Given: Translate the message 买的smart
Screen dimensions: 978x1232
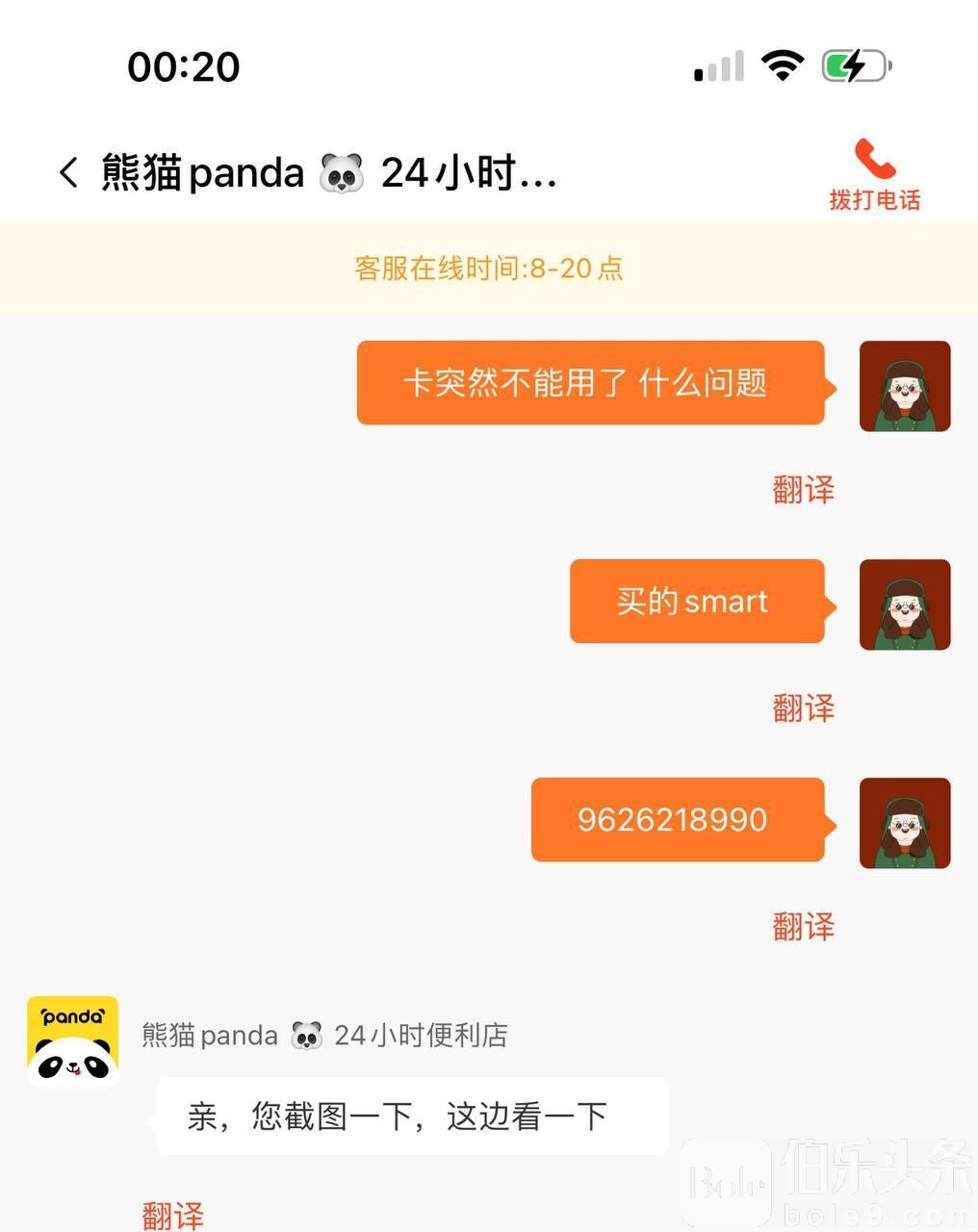Looking at the screenshot, I should [x=803, y=707].
